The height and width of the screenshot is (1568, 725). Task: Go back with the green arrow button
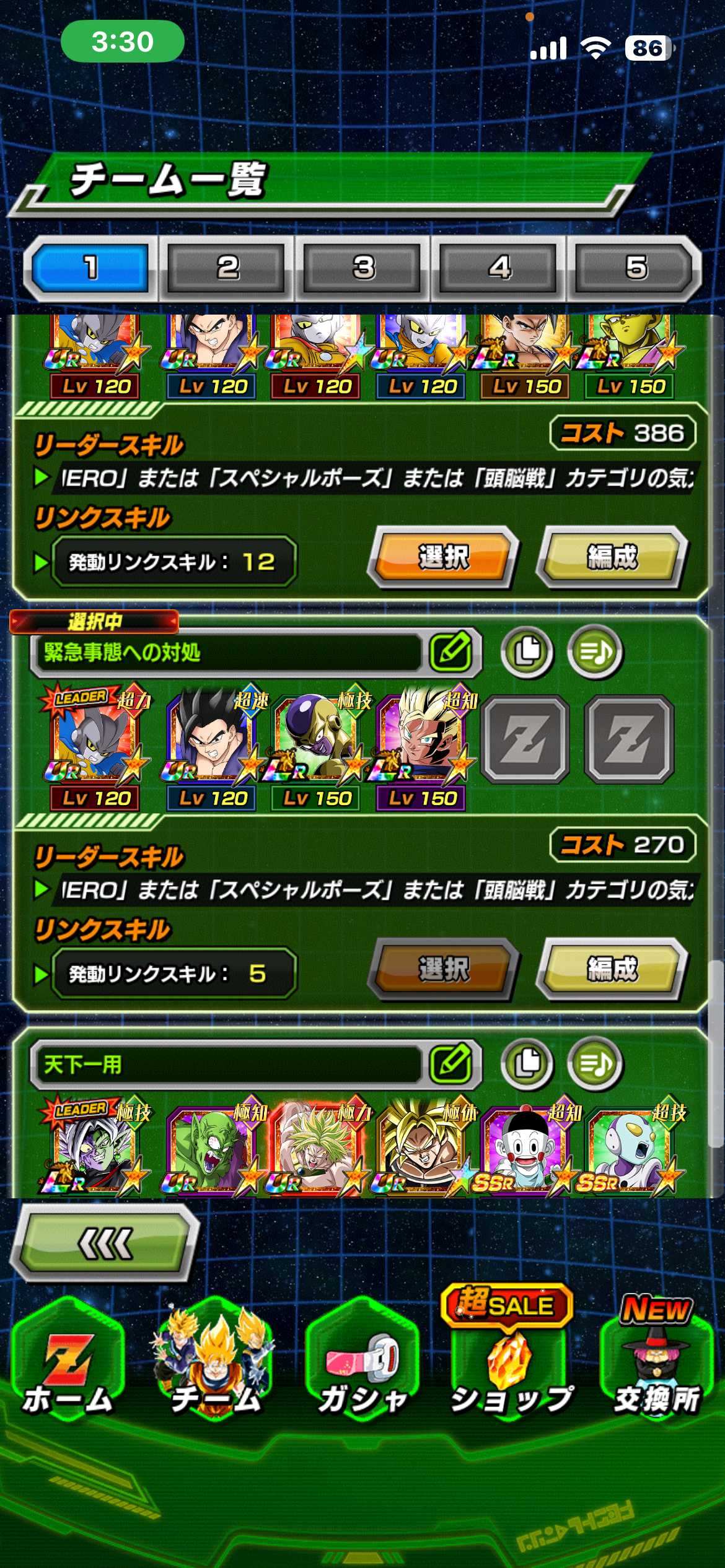point(105,1243)
